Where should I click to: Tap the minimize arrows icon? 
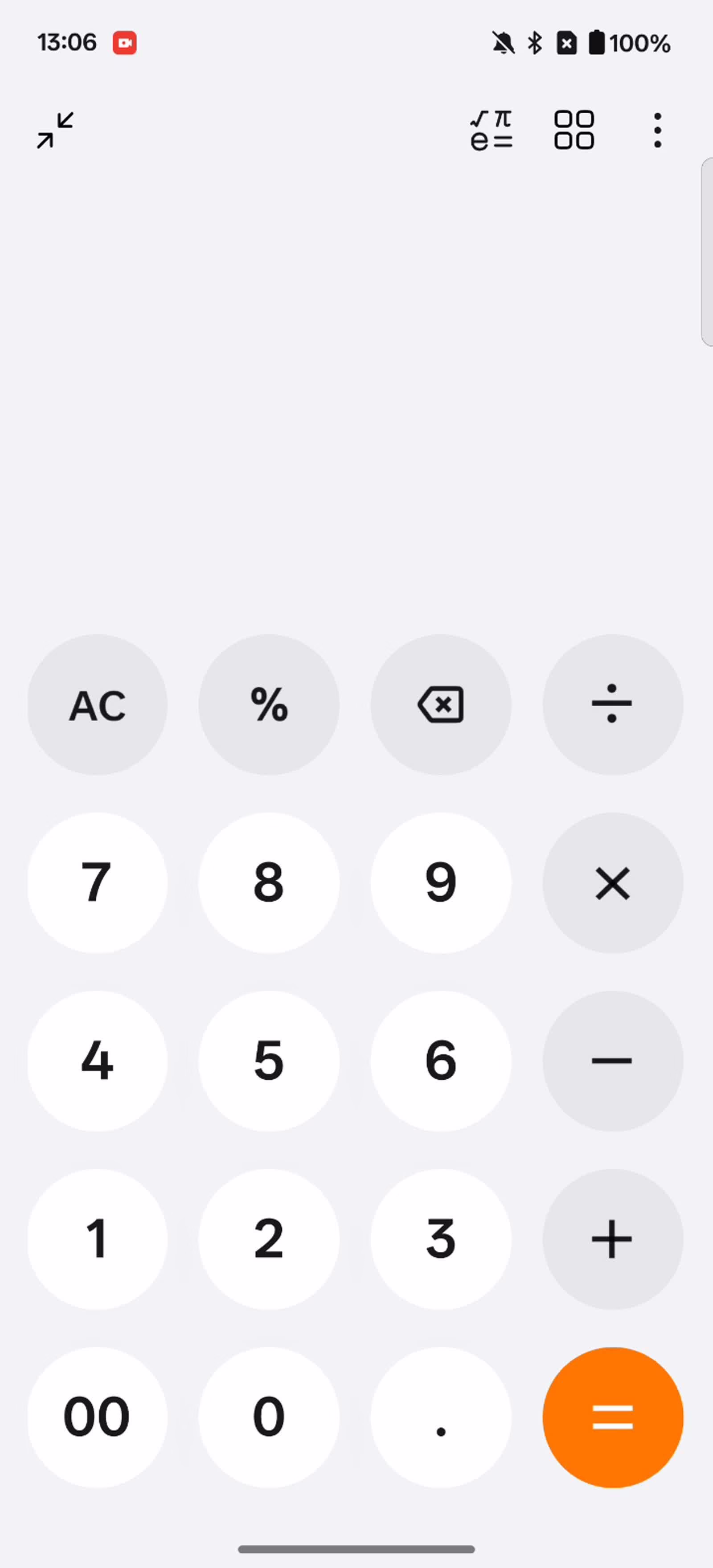point(55,130)
